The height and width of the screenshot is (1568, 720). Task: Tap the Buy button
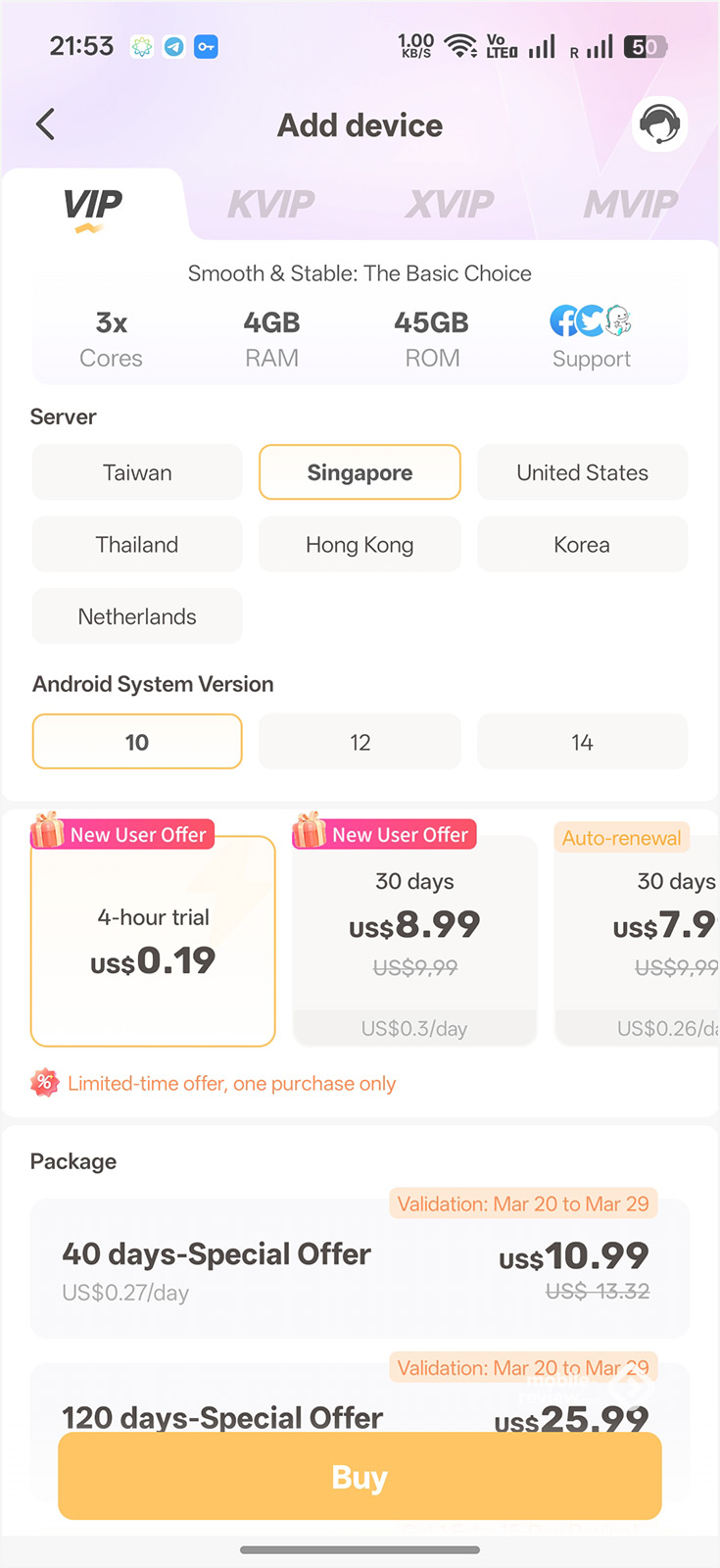[360, 1477]
